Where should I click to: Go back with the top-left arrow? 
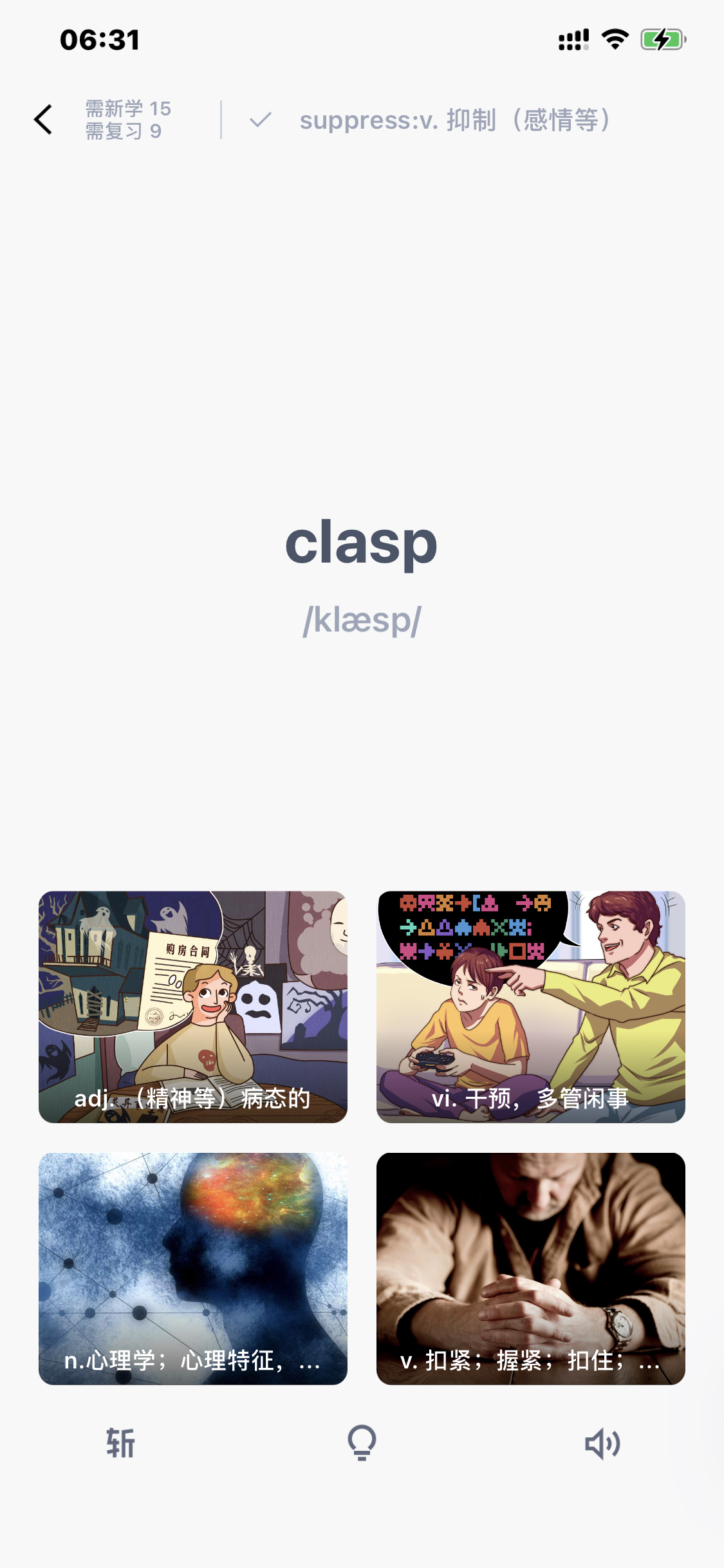pos(44,120)
